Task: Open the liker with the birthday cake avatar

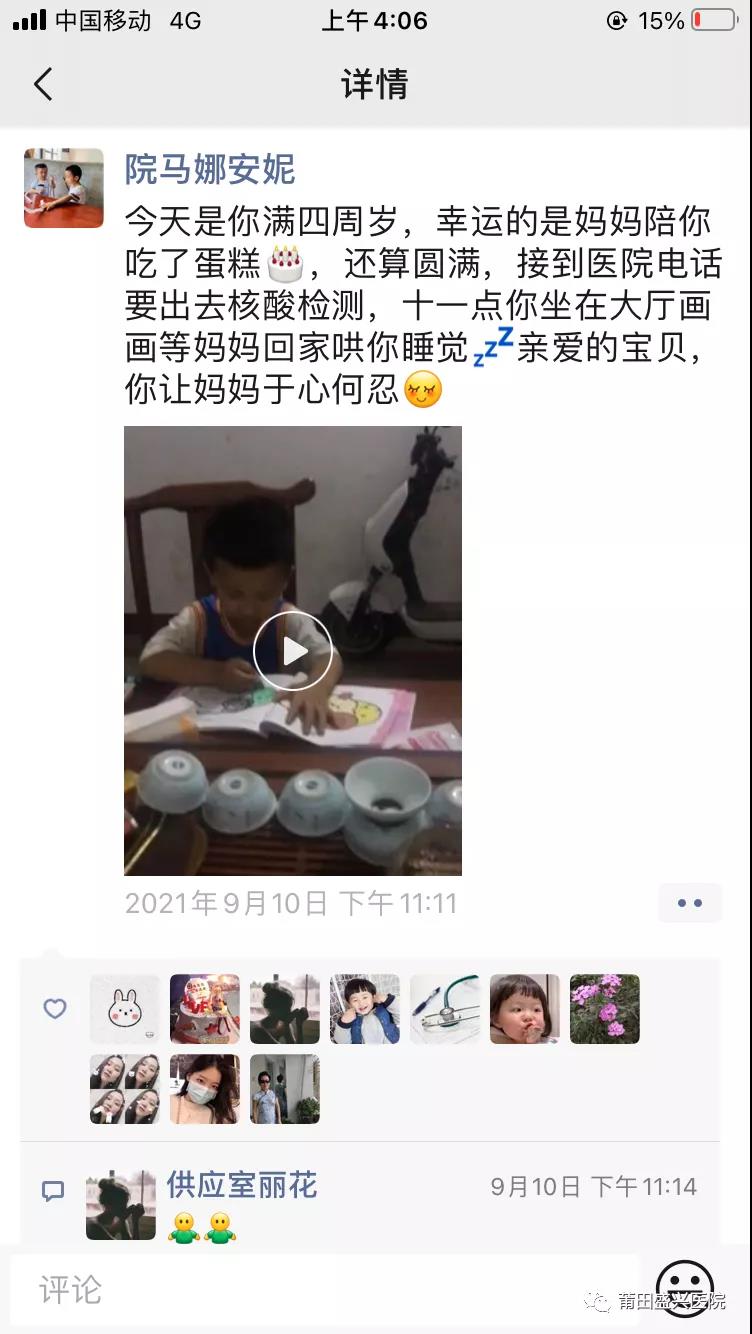Action: pos(205,1009)
